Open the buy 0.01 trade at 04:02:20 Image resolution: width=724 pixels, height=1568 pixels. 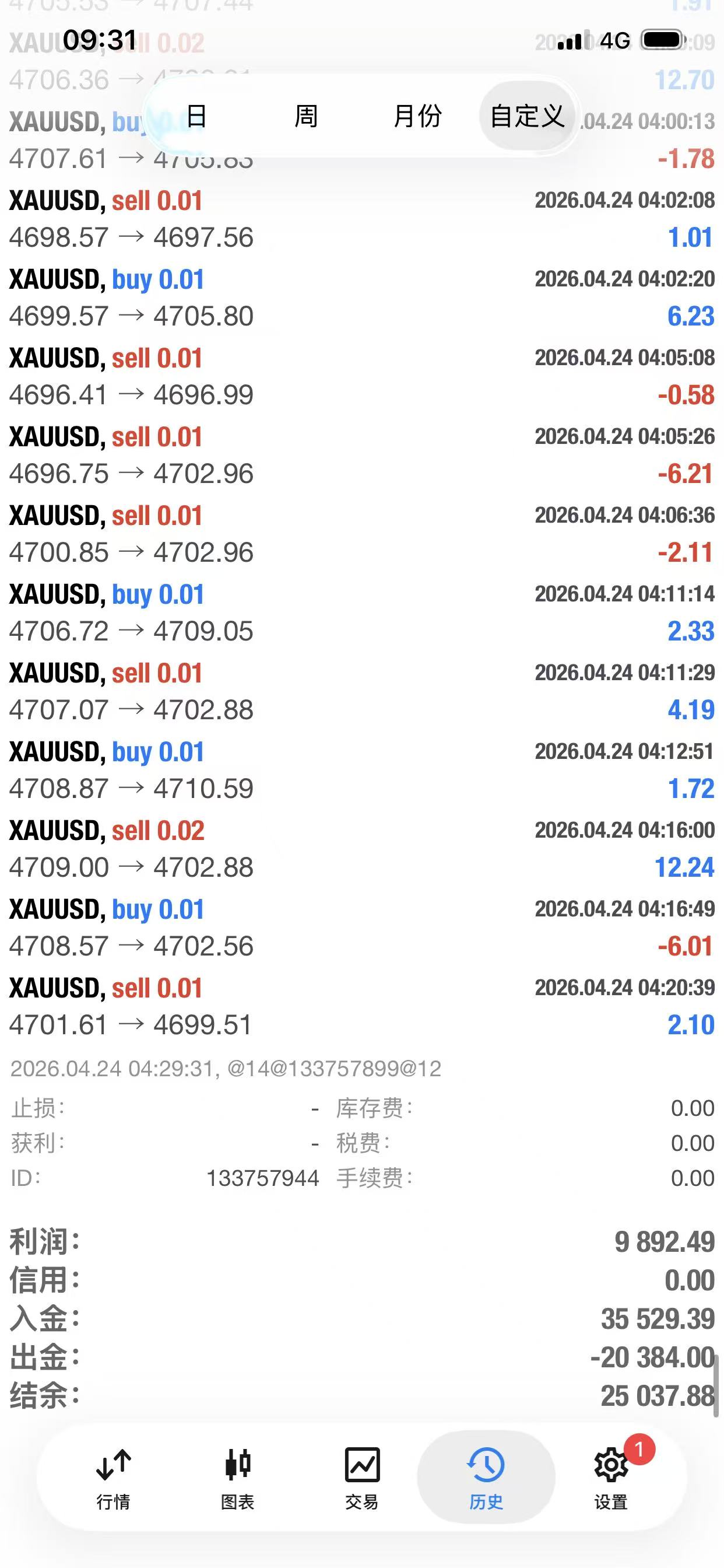tap(361, 297)
